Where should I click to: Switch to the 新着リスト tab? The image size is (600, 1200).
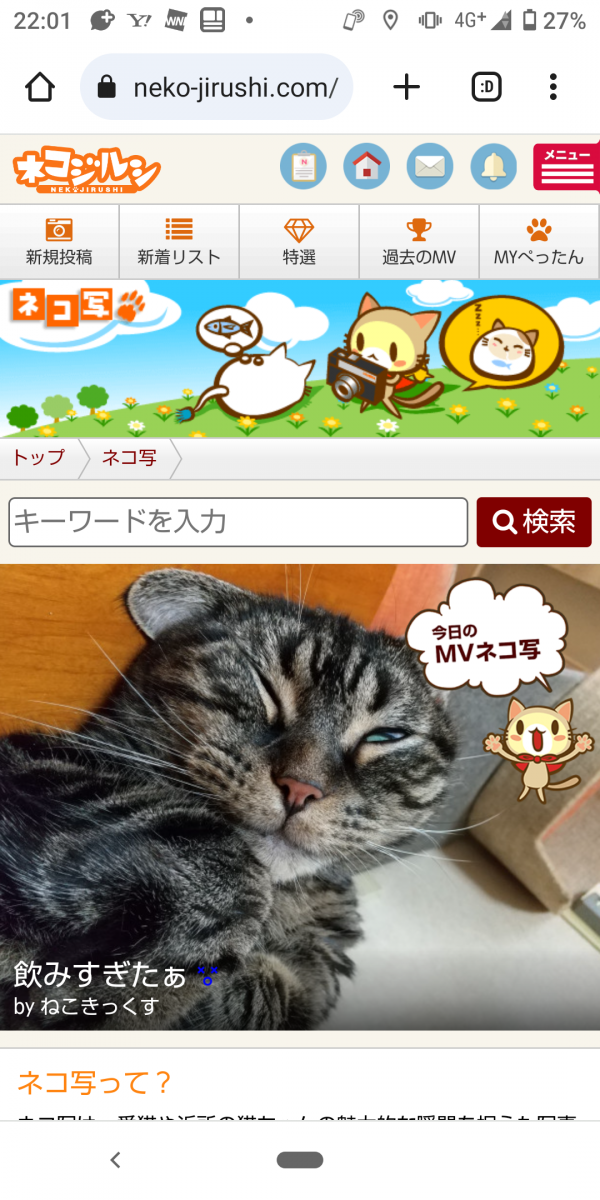[179, 242]
